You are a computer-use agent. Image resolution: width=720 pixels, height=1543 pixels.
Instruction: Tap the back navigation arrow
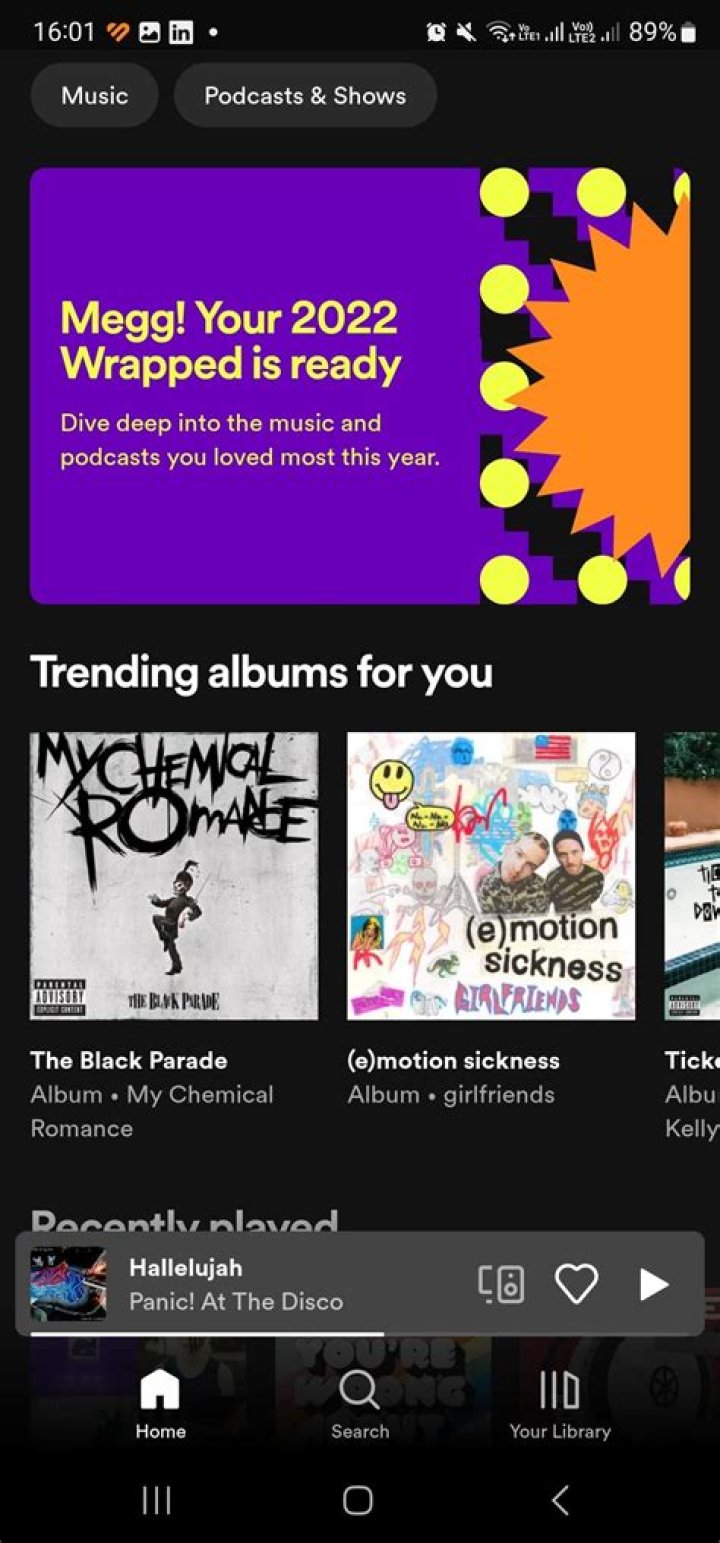(x=557, y=1500)
